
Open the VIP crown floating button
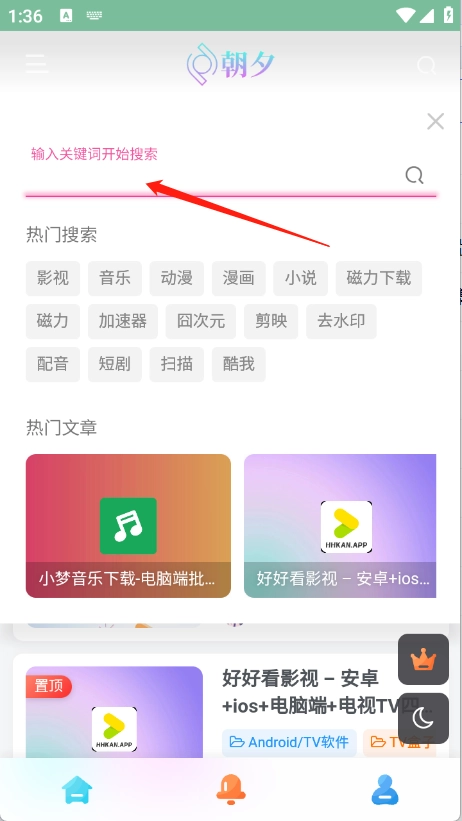(x=423, y=659)
